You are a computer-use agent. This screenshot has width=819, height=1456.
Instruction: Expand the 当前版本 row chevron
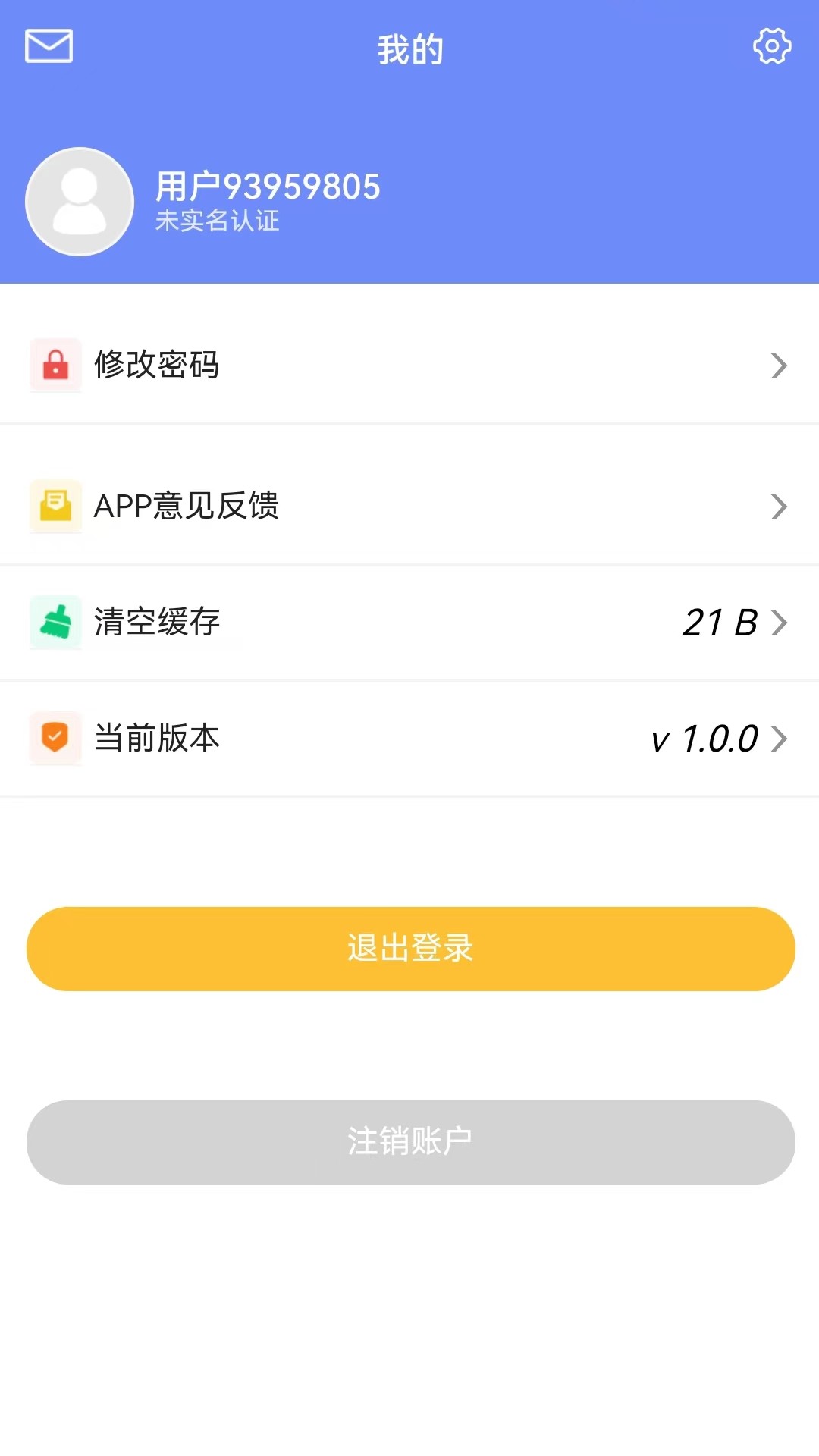780,739
